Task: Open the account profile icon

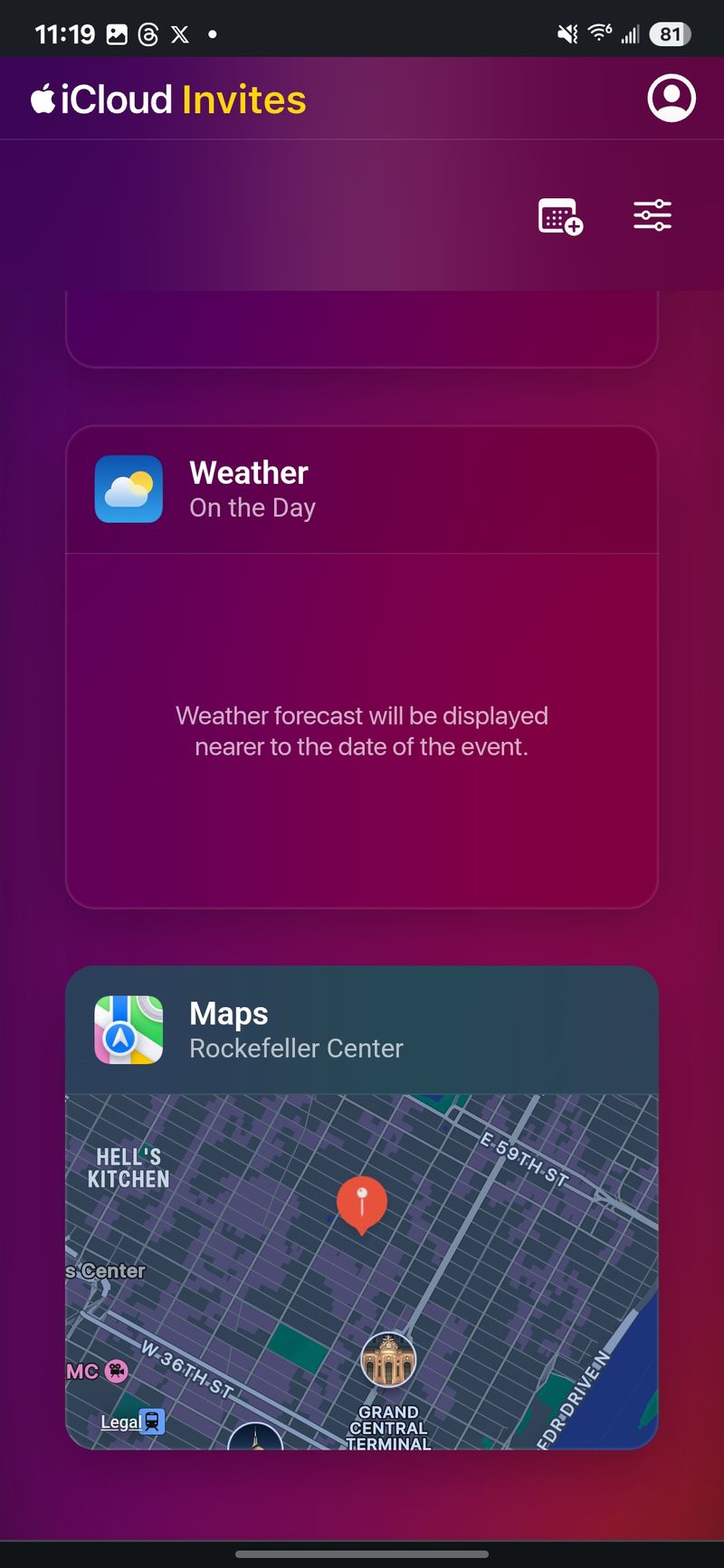Action: (672, 99)
